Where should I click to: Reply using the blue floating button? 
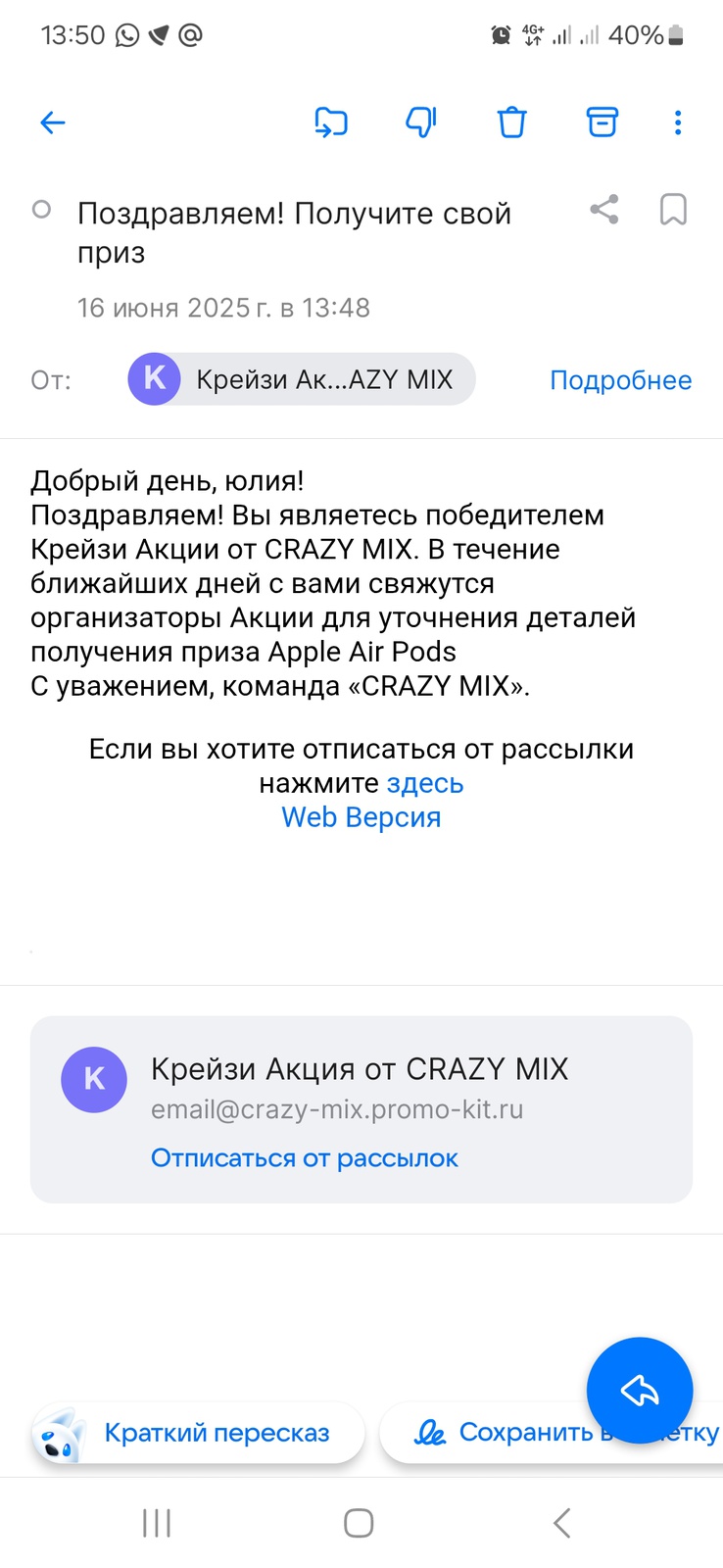pyautogui.click(x=639, y=1390)
